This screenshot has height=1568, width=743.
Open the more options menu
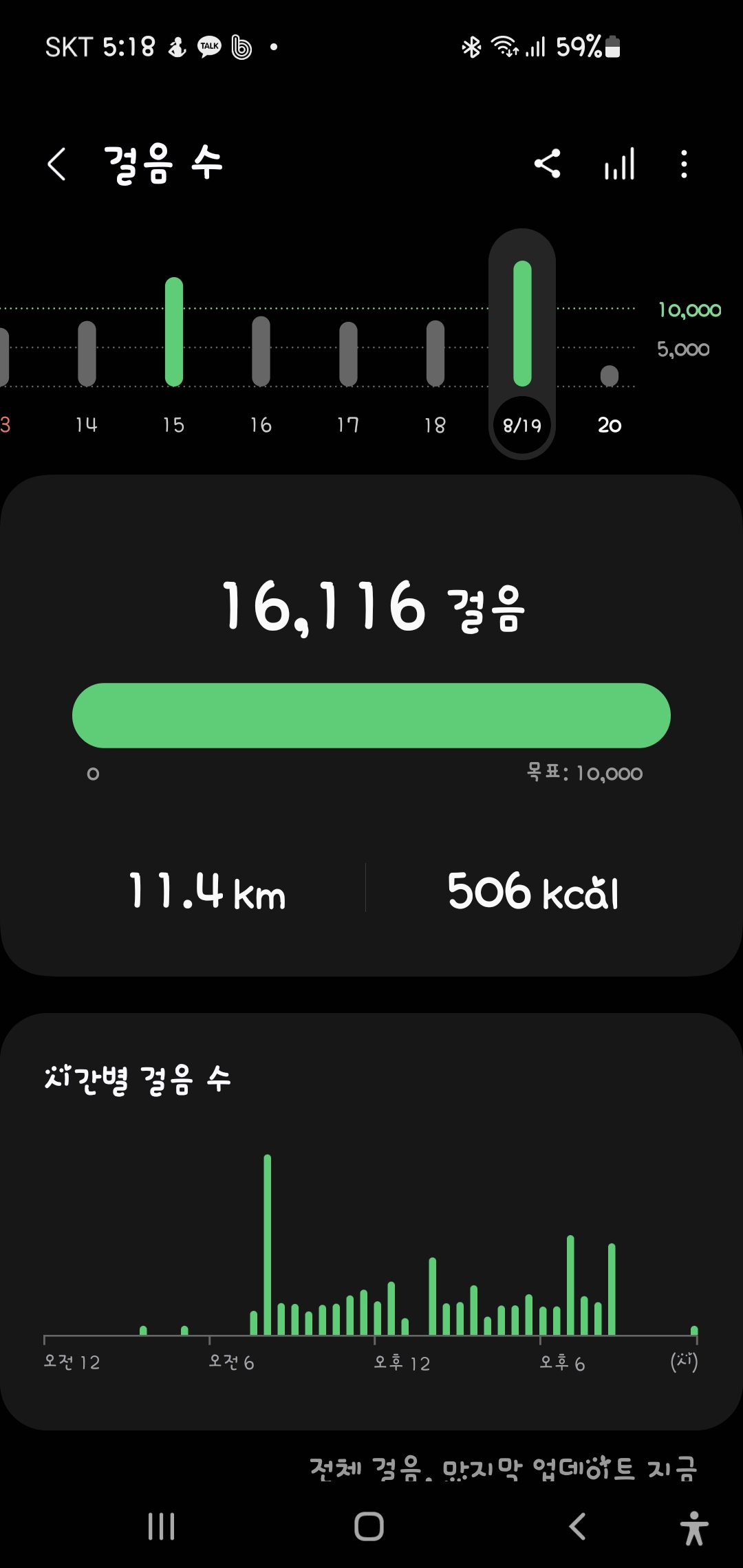683,164
